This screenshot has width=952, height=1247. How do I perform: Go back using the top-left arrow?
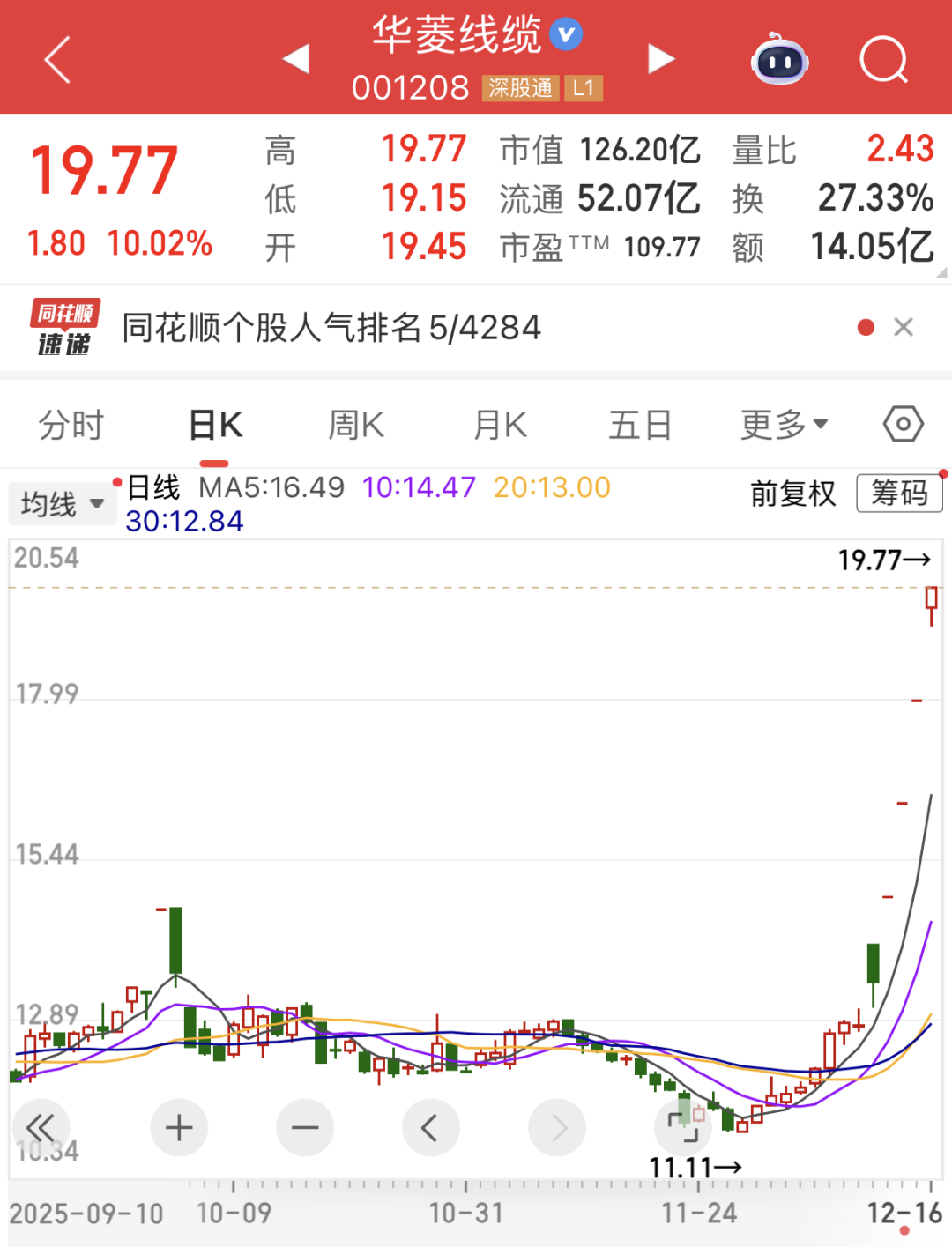pos(57,60)
